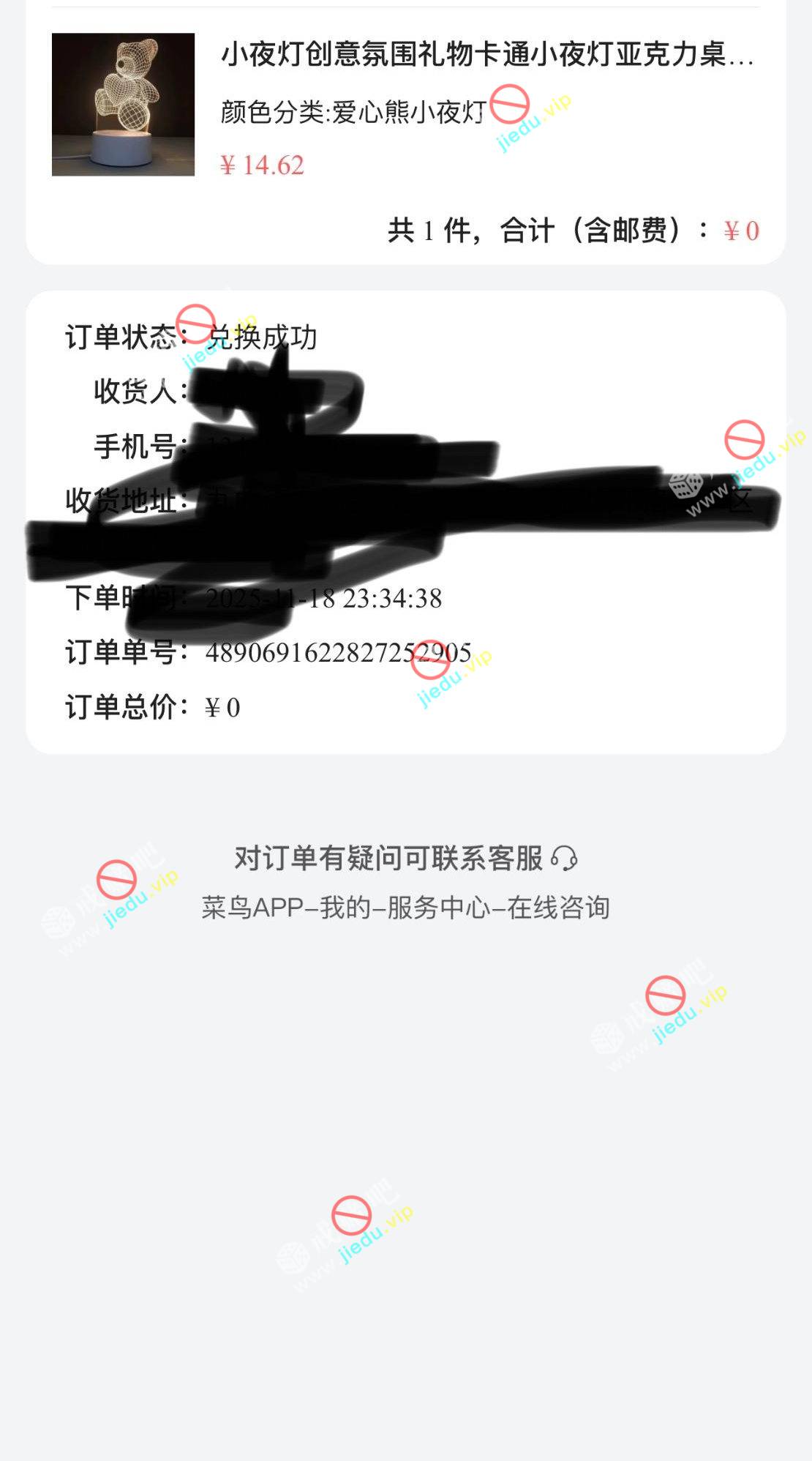Contact customer service via 联系客服 headset

point(564,858)
